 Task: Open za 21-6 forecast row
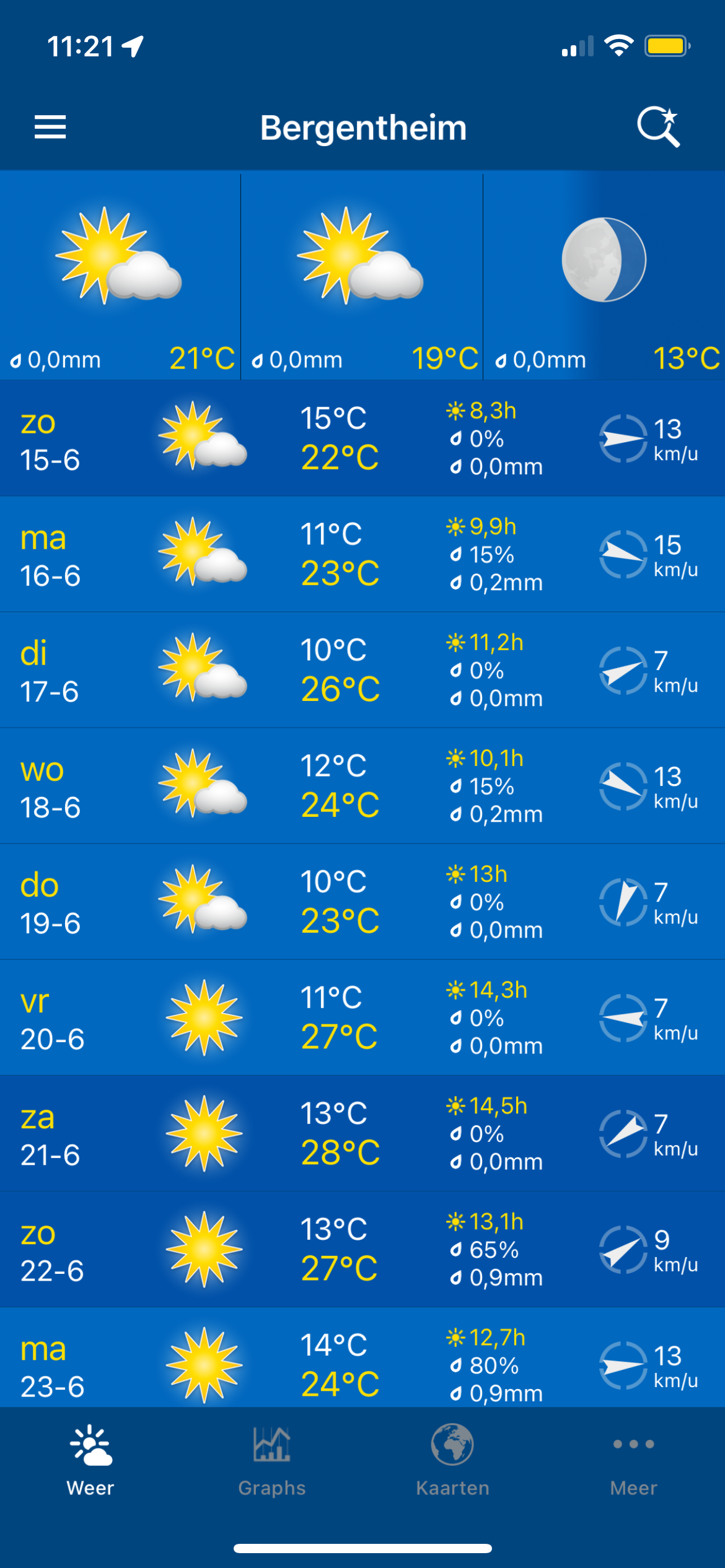tap(362, 1133)
